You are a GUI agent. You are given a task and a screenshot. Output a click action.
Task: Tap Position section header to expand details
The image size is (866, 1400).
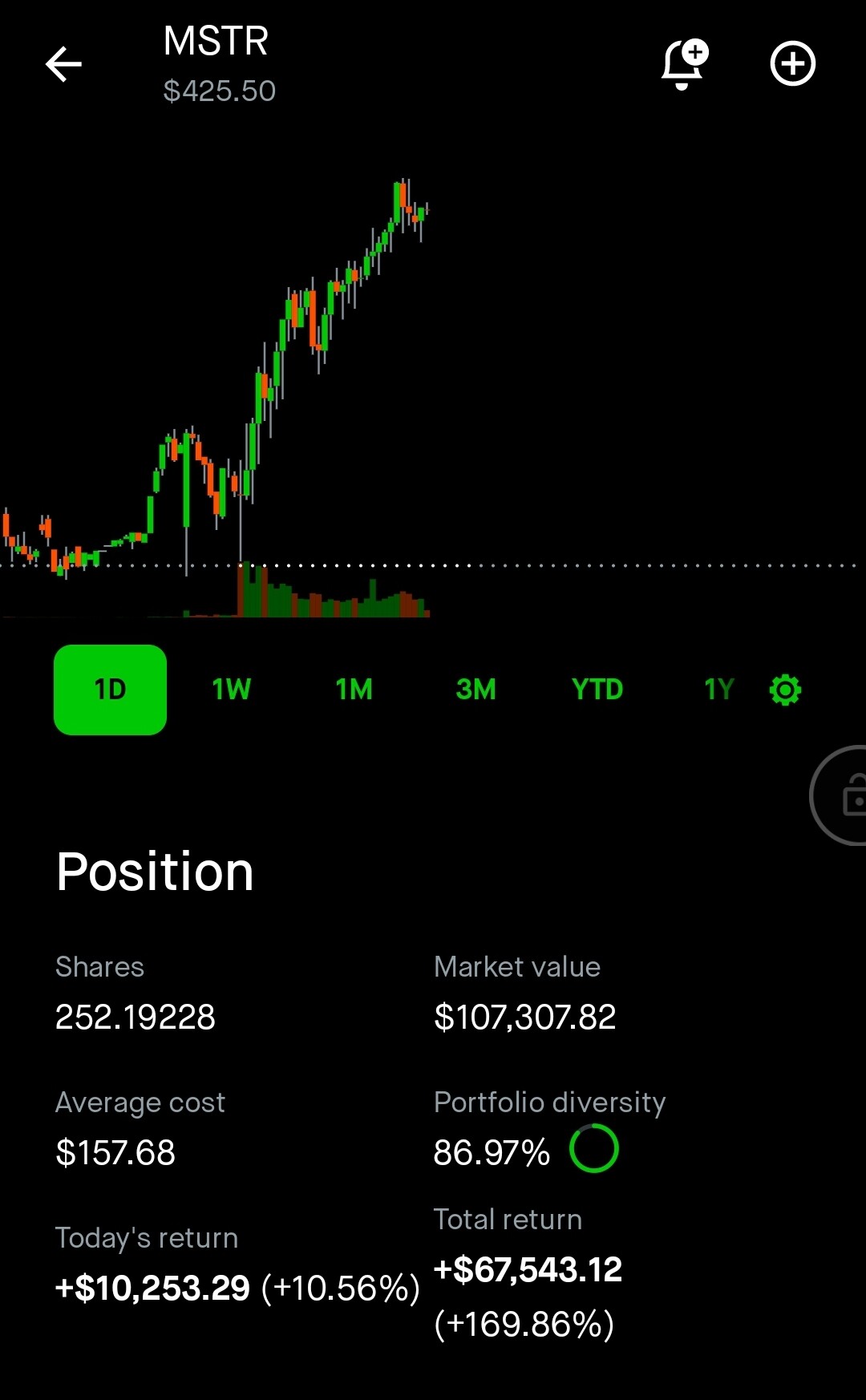pos(154,871)
